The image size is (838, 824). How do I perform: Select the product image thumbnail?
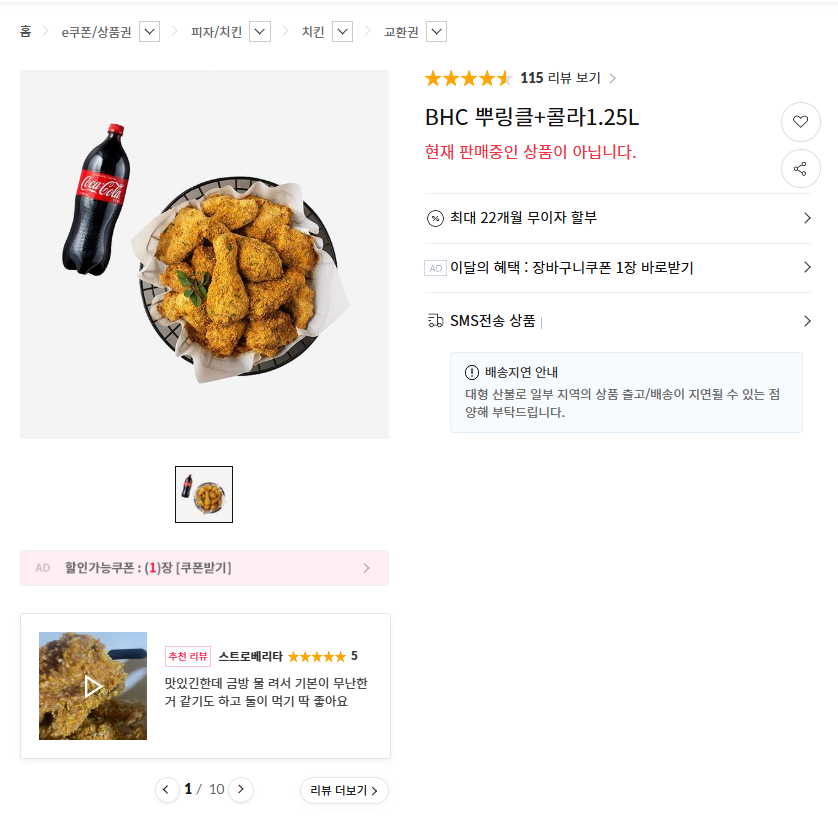point(204,494)
